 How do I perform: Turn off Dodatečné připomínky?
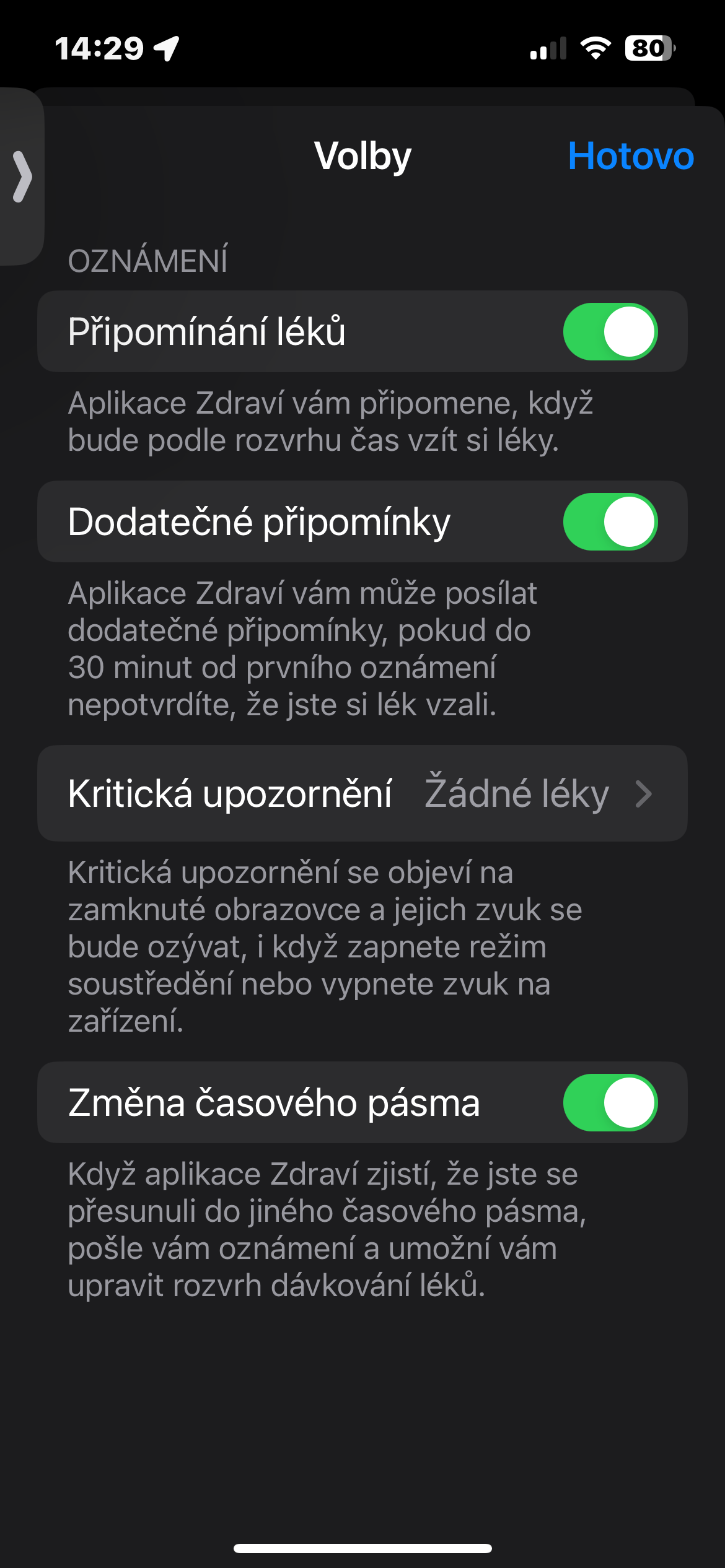point(610,522)
